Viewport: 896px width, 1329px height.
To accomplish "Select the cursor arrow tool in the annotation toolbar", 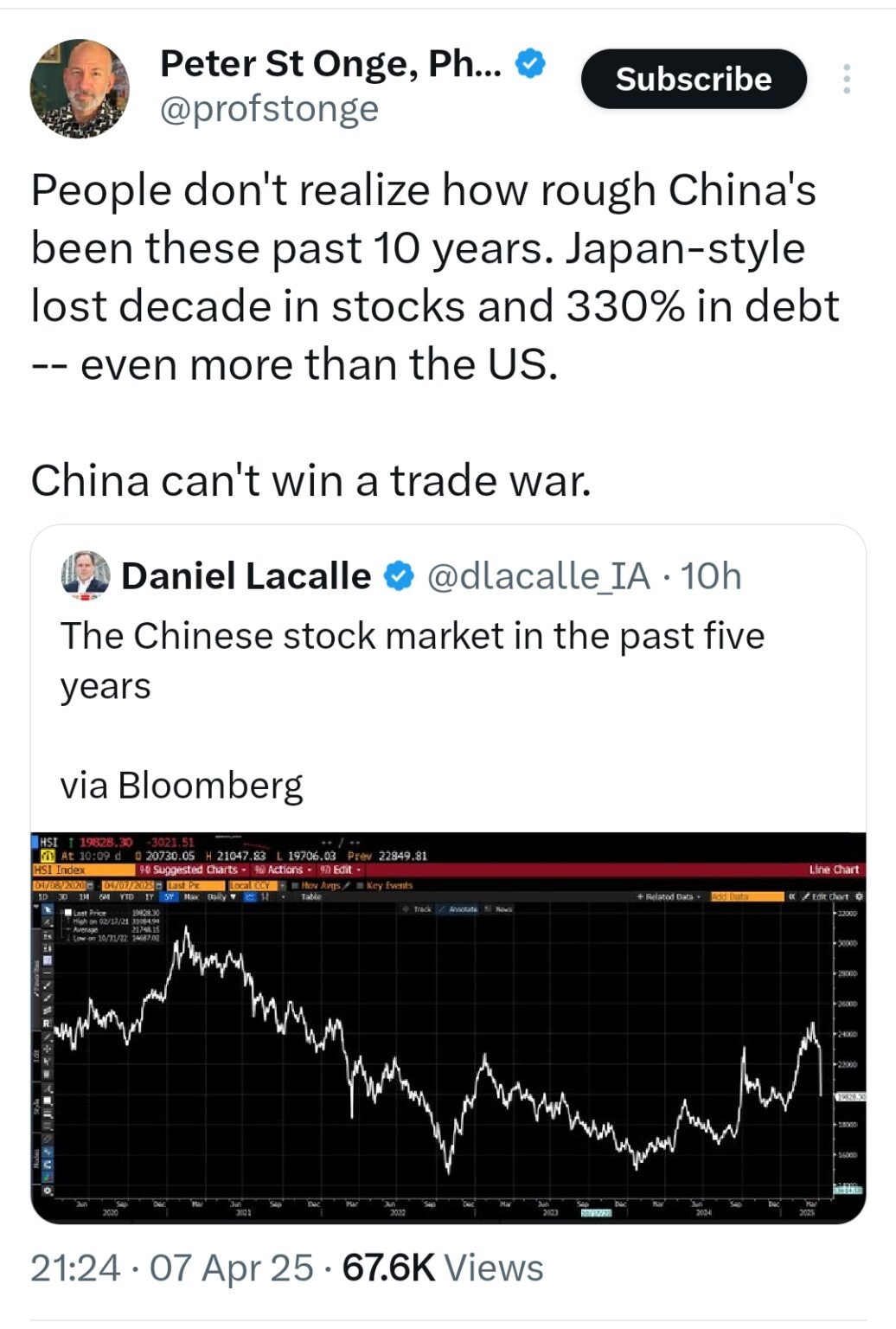I will point(47,909).
